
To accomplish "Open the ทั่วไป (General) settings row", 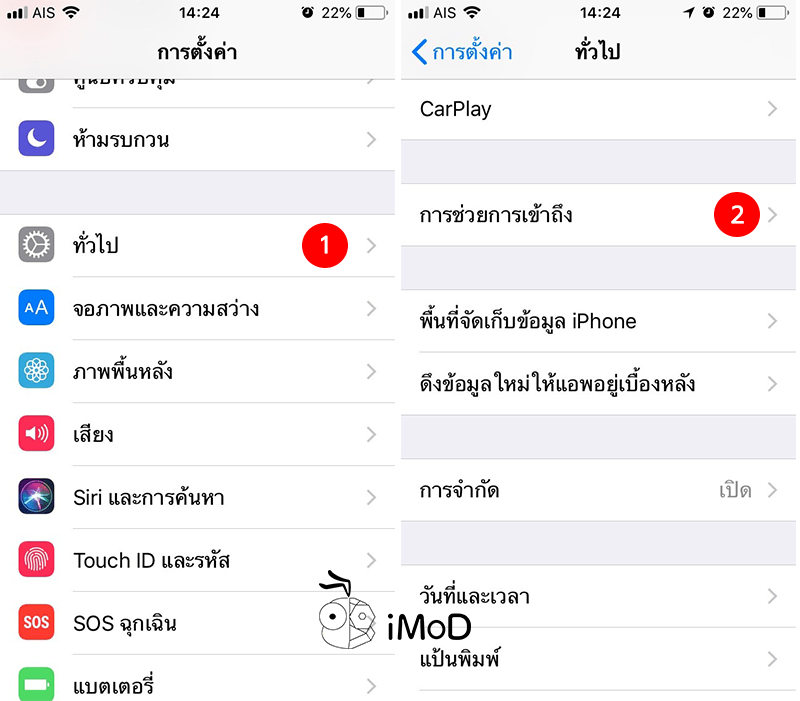I will [x=200, y=245].
